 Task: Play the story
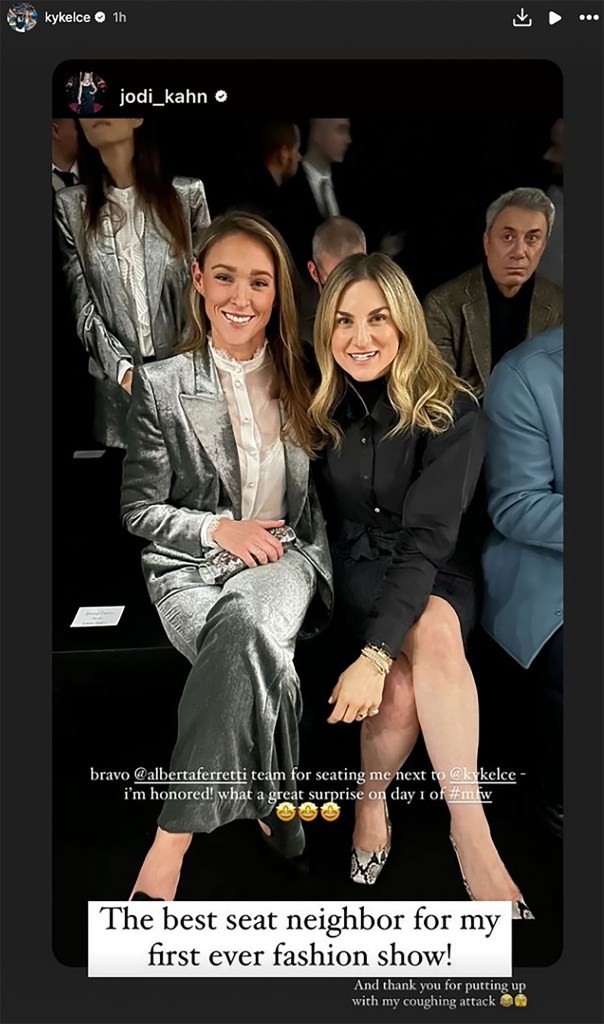555,17
